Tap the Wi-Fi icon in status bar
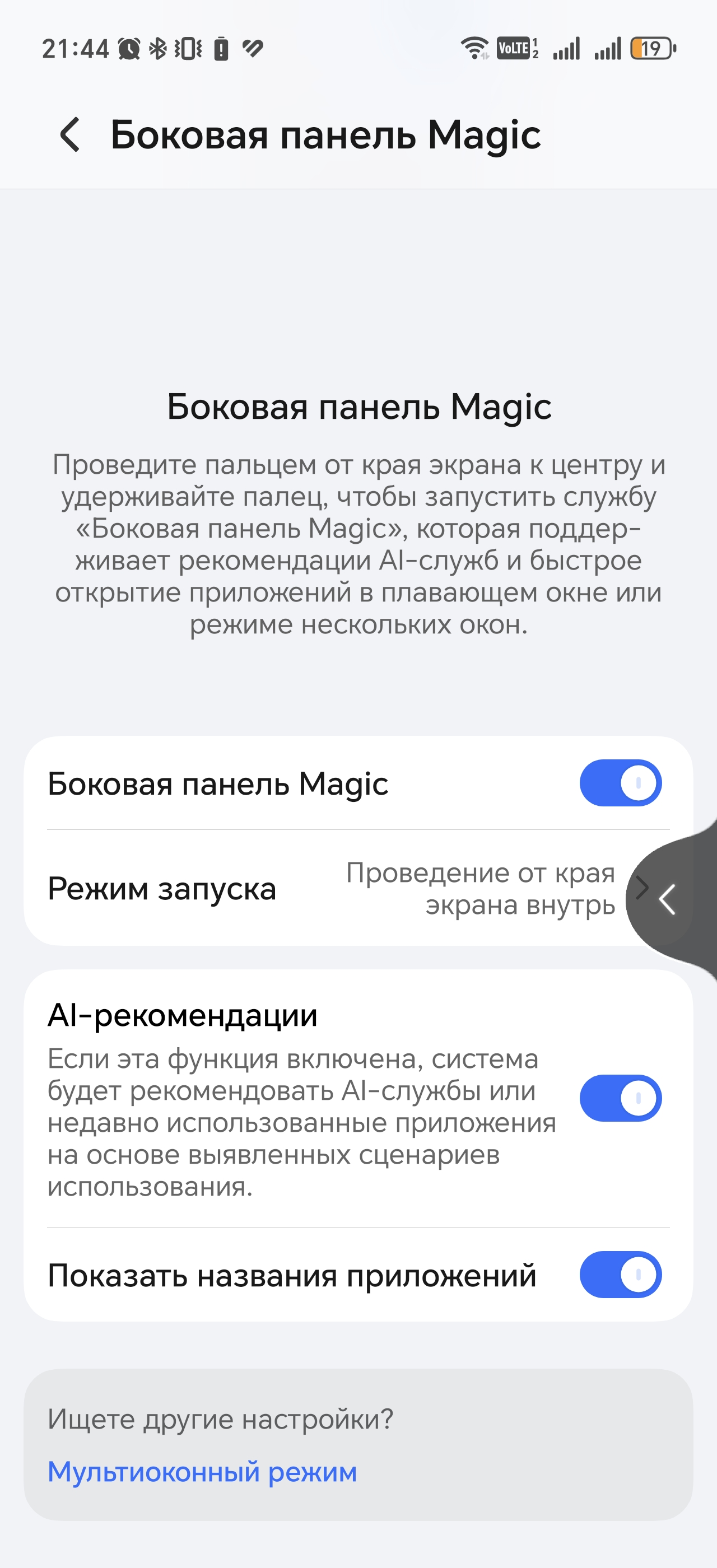717x1568 pixels. (476, 49)
